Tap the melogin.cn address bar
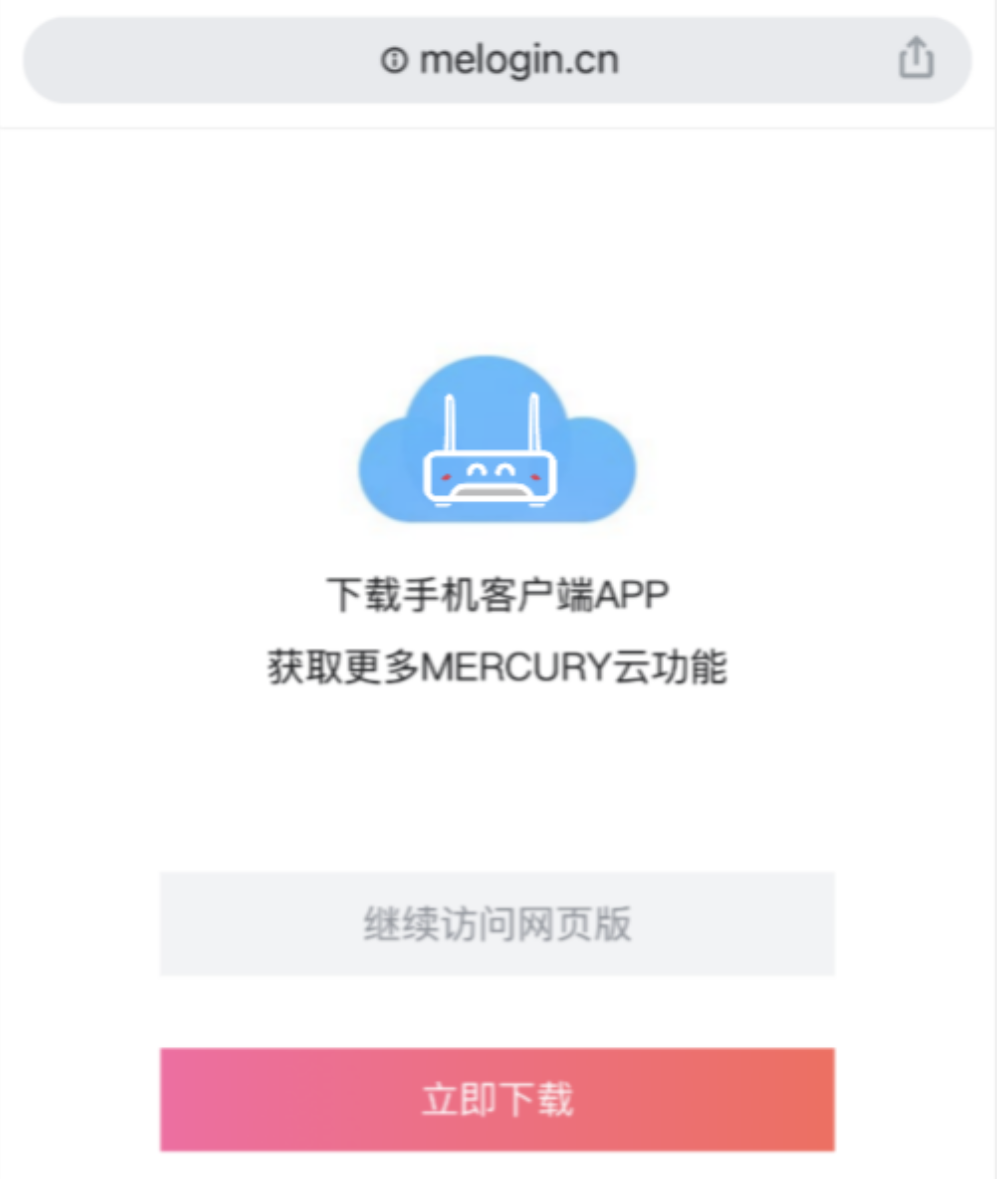This screenshot has width=997, height=1179. tap(498, 60)
